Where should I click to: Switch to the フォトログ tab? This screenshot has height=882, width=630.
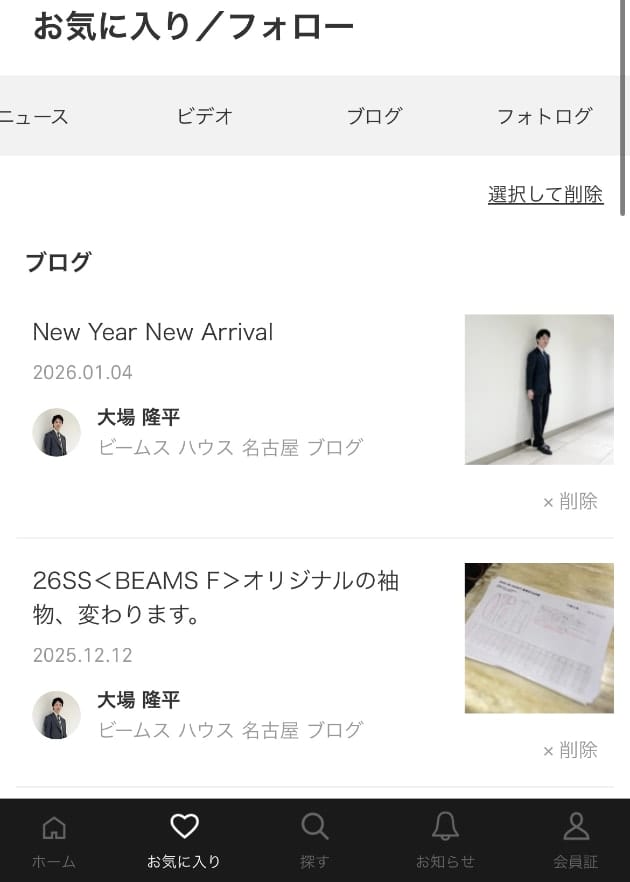(x=544, y=116)
